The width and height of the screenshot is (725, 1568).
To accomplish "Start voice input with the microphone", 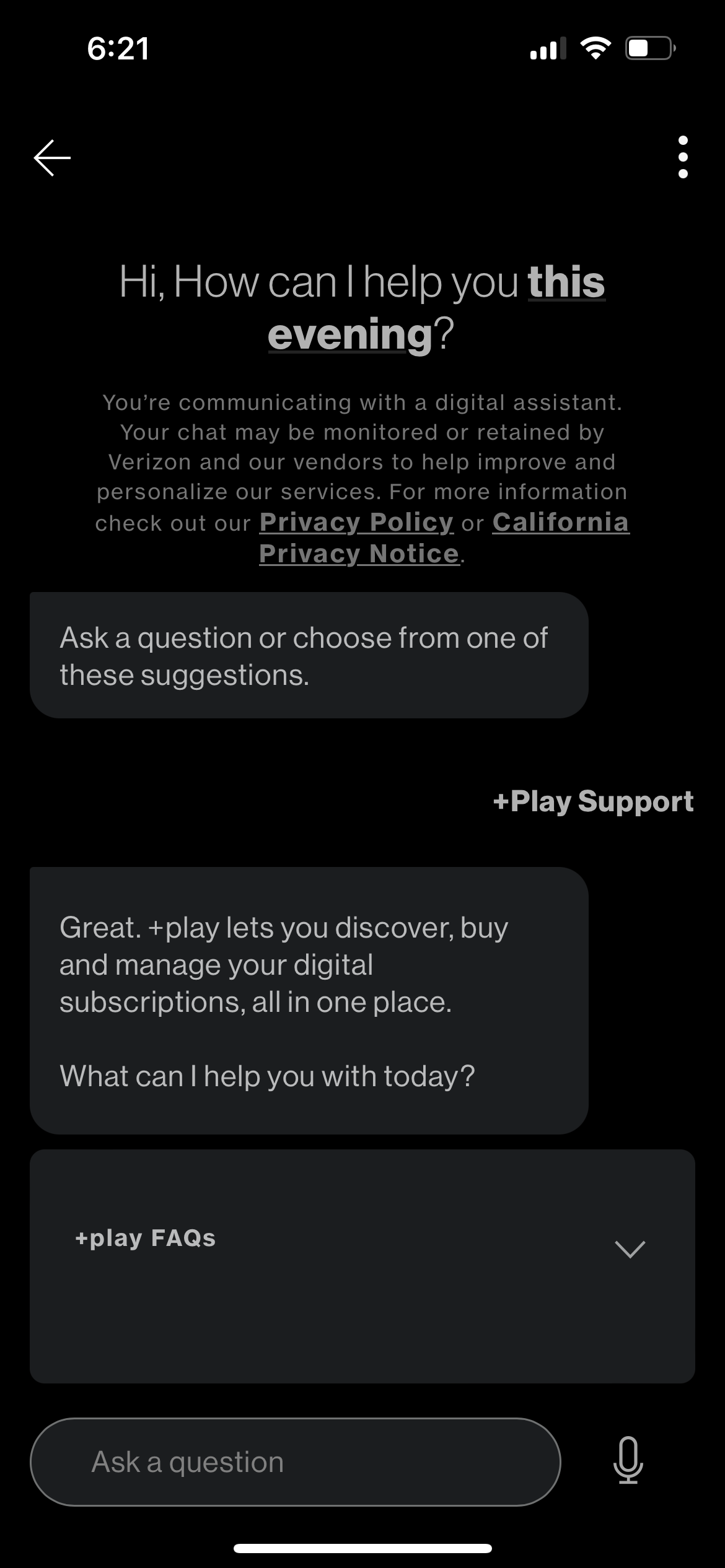I will click(628, 1461).
